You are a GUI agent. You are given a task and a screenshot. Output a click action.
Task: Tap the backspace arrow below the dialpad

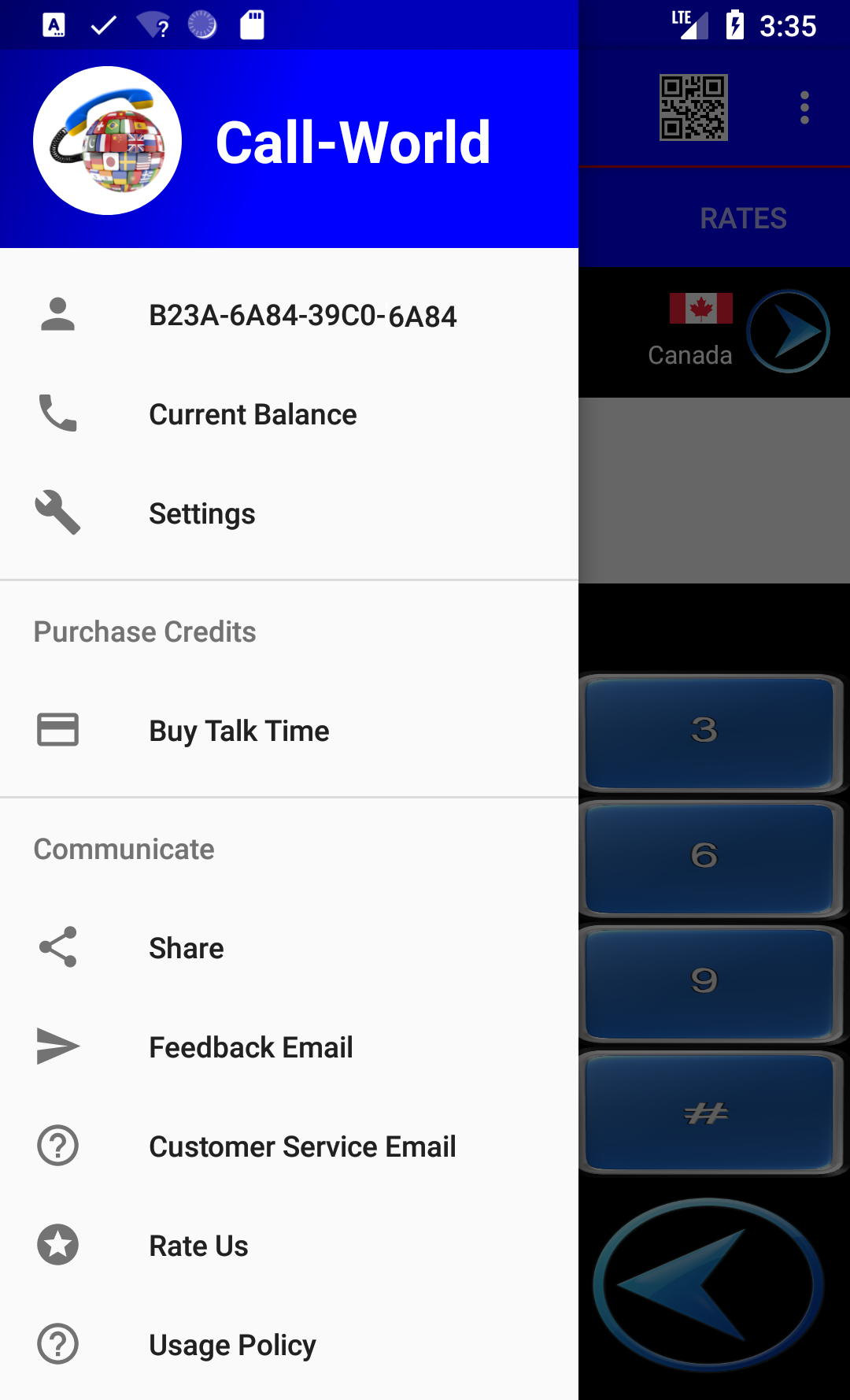707,1283
